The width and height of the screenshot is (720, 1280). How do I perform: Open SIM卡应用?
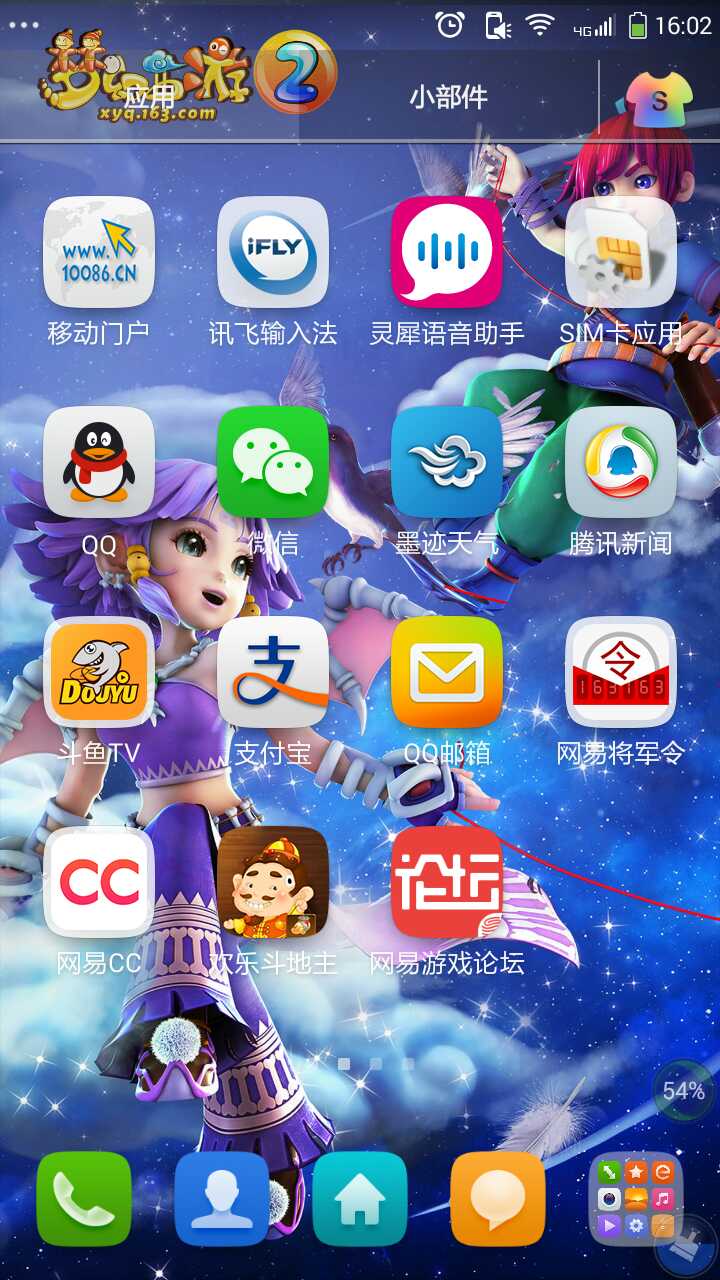tap(621, 252)
